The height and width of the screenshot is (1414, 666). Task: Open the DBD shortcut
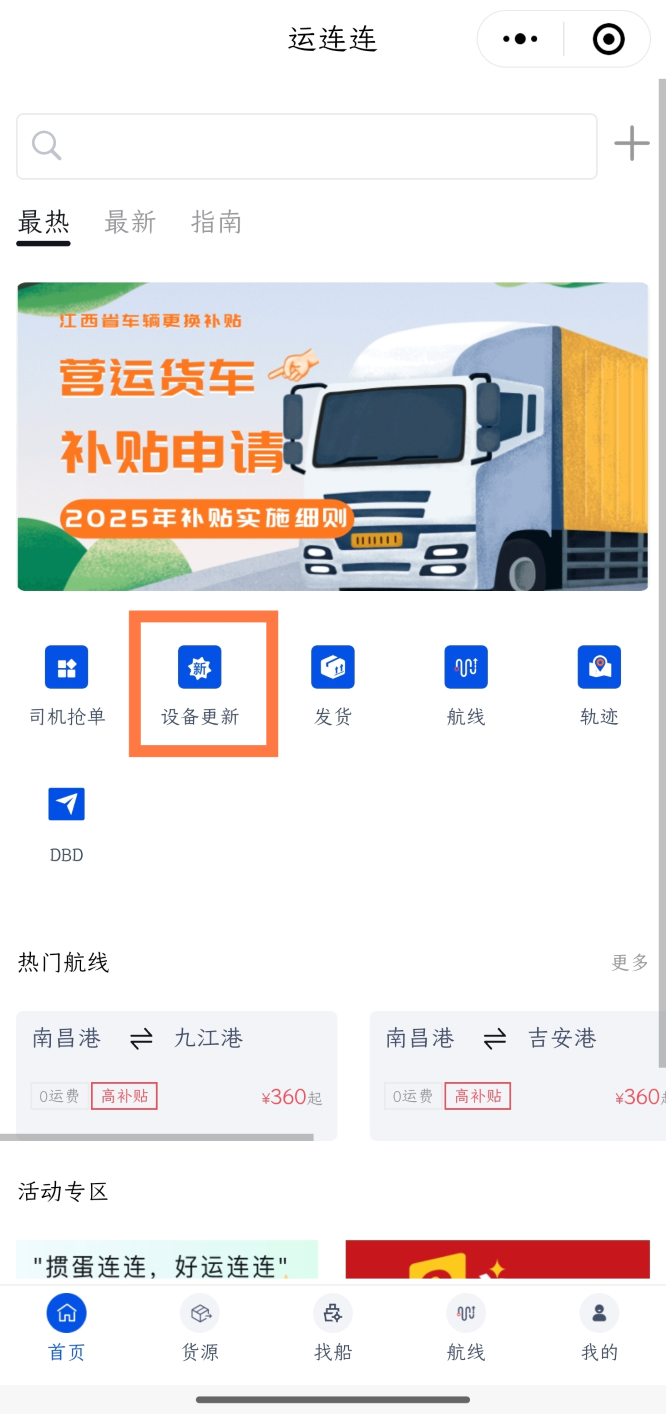tap(67, 823)
